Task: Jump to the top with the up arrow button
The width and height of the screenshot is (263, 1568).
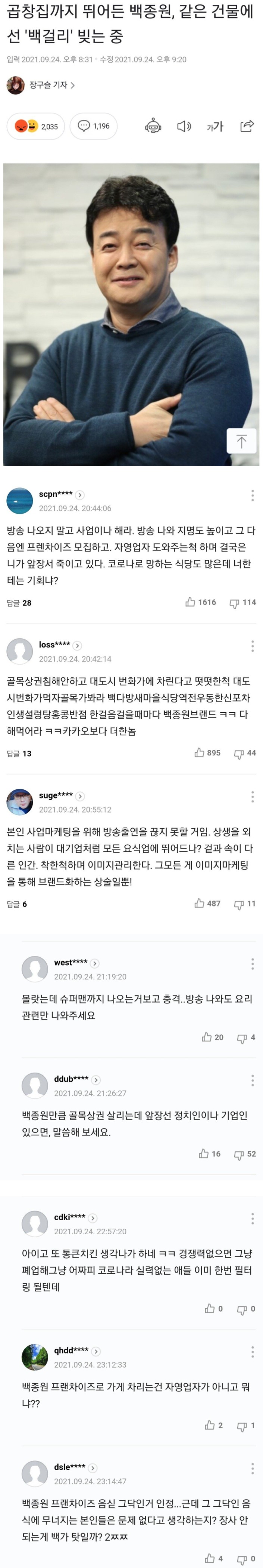Action: click(x=241, y=441)
